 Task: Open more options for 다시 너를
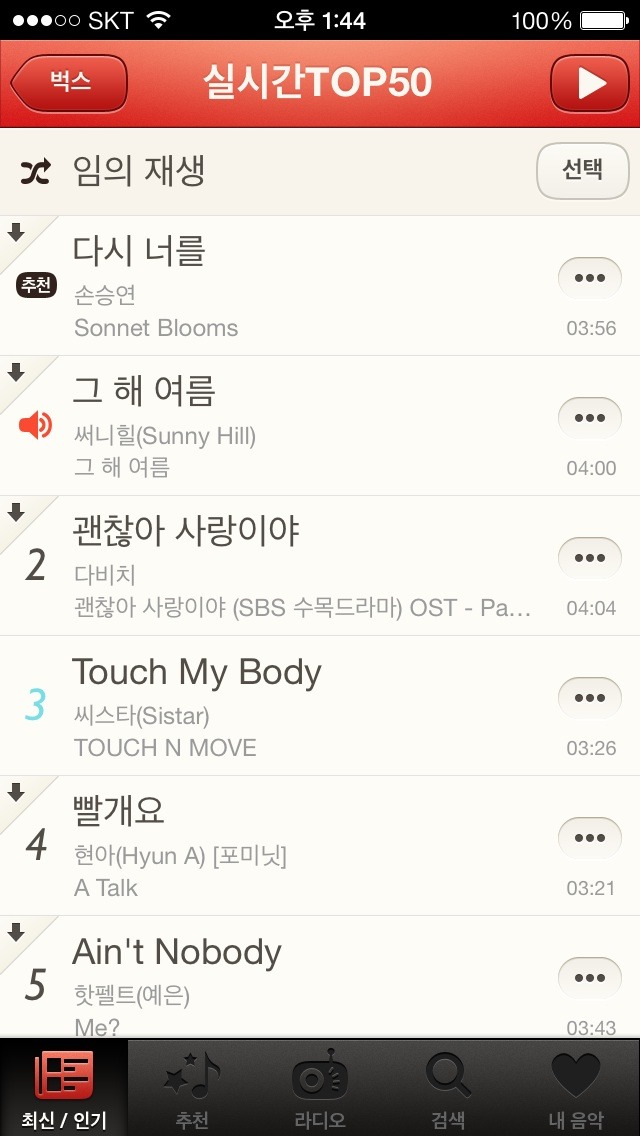pos(589,279)
